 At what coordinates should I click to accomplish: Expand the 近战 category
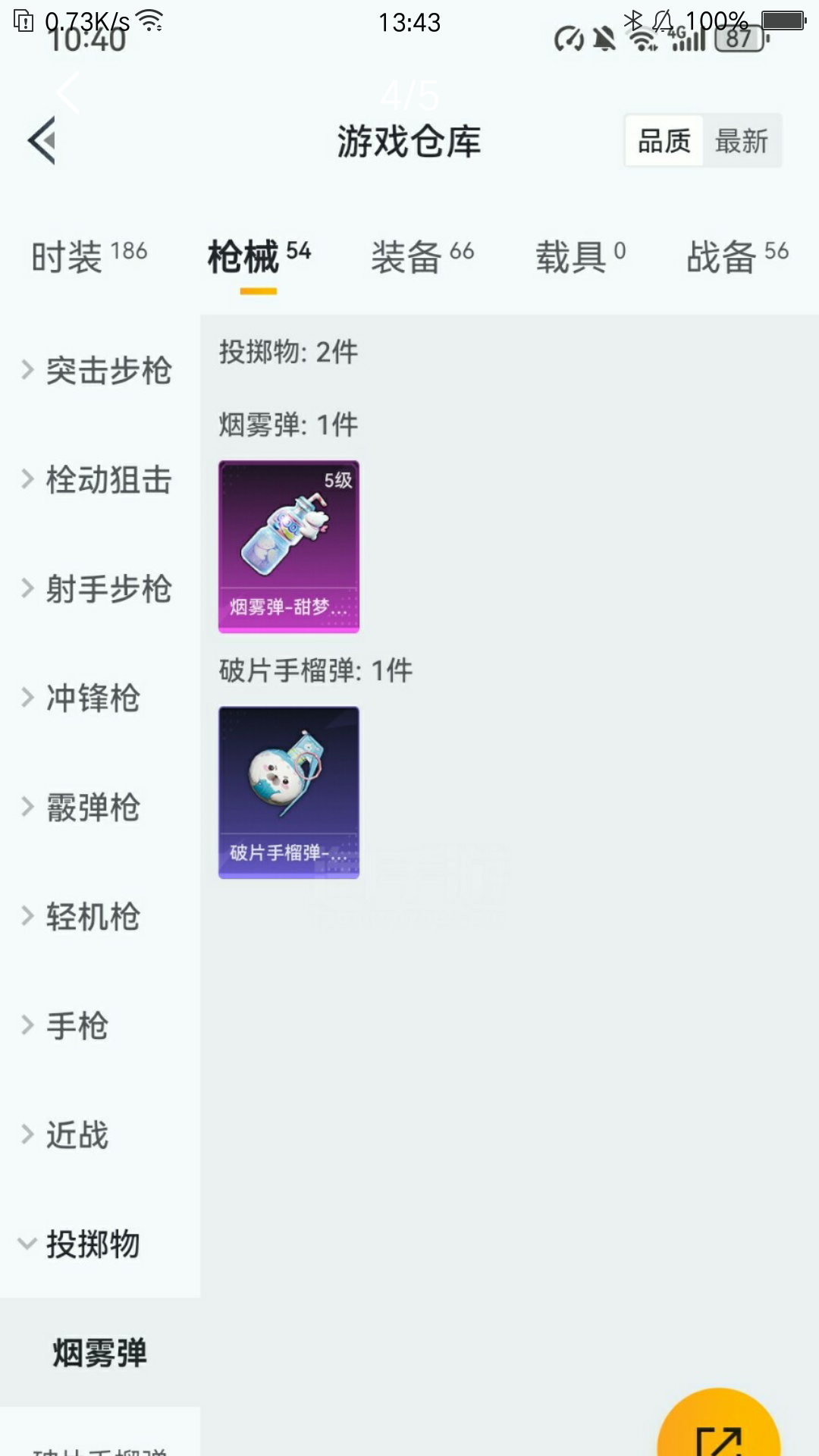pyautogui.click(x=68, y=1135)
